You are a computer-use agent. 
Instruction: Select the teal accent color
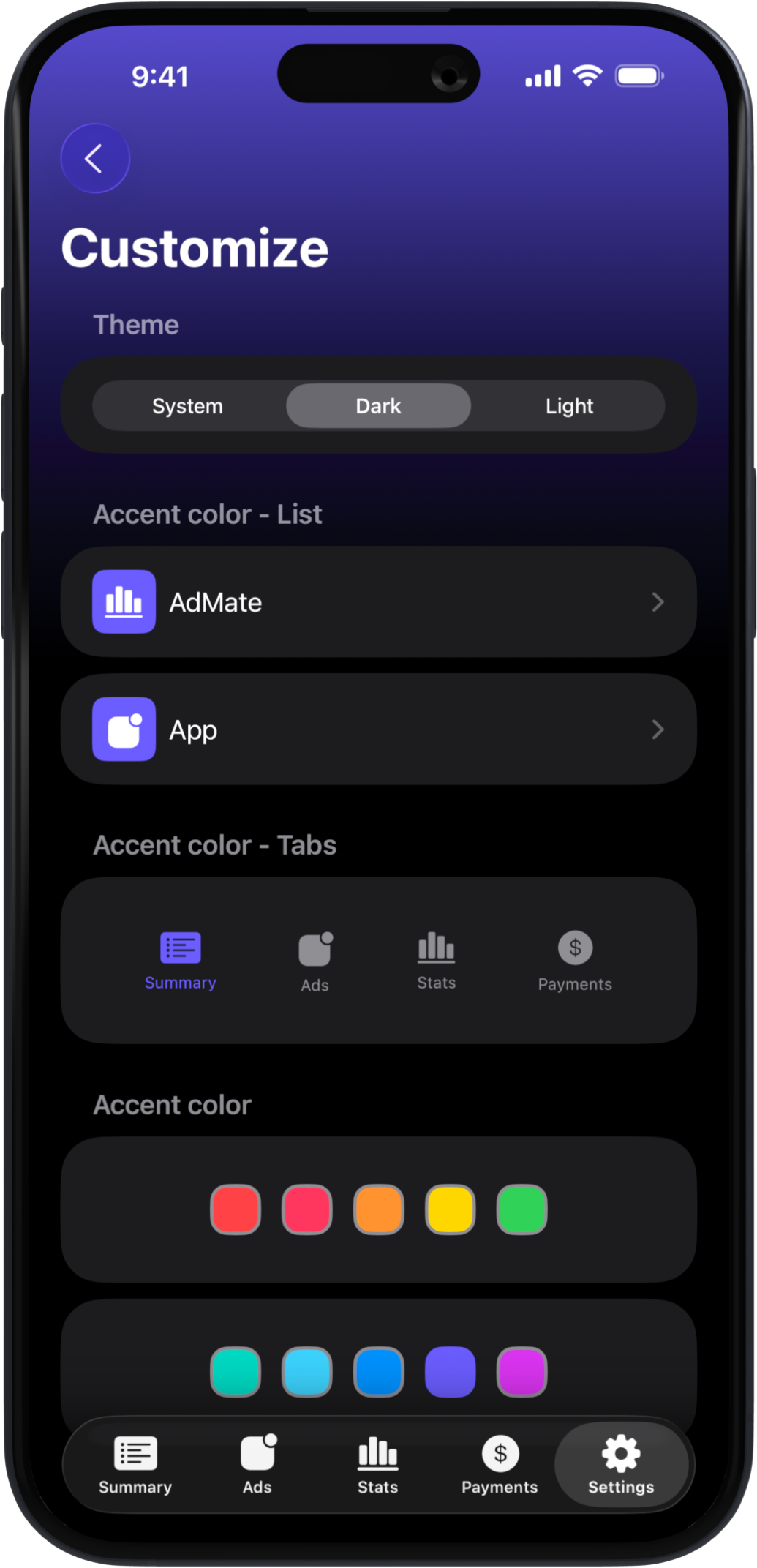click(236, 1372)
